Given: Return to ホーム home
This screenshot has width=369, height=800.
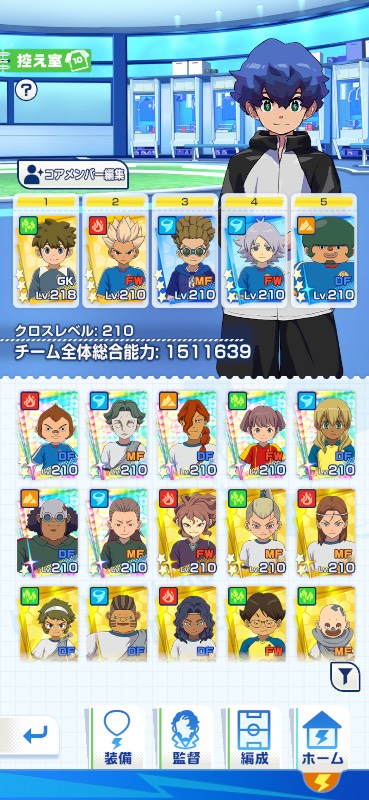Looking at the screenshot, I should pyautogui.click(x=323, y=738).
